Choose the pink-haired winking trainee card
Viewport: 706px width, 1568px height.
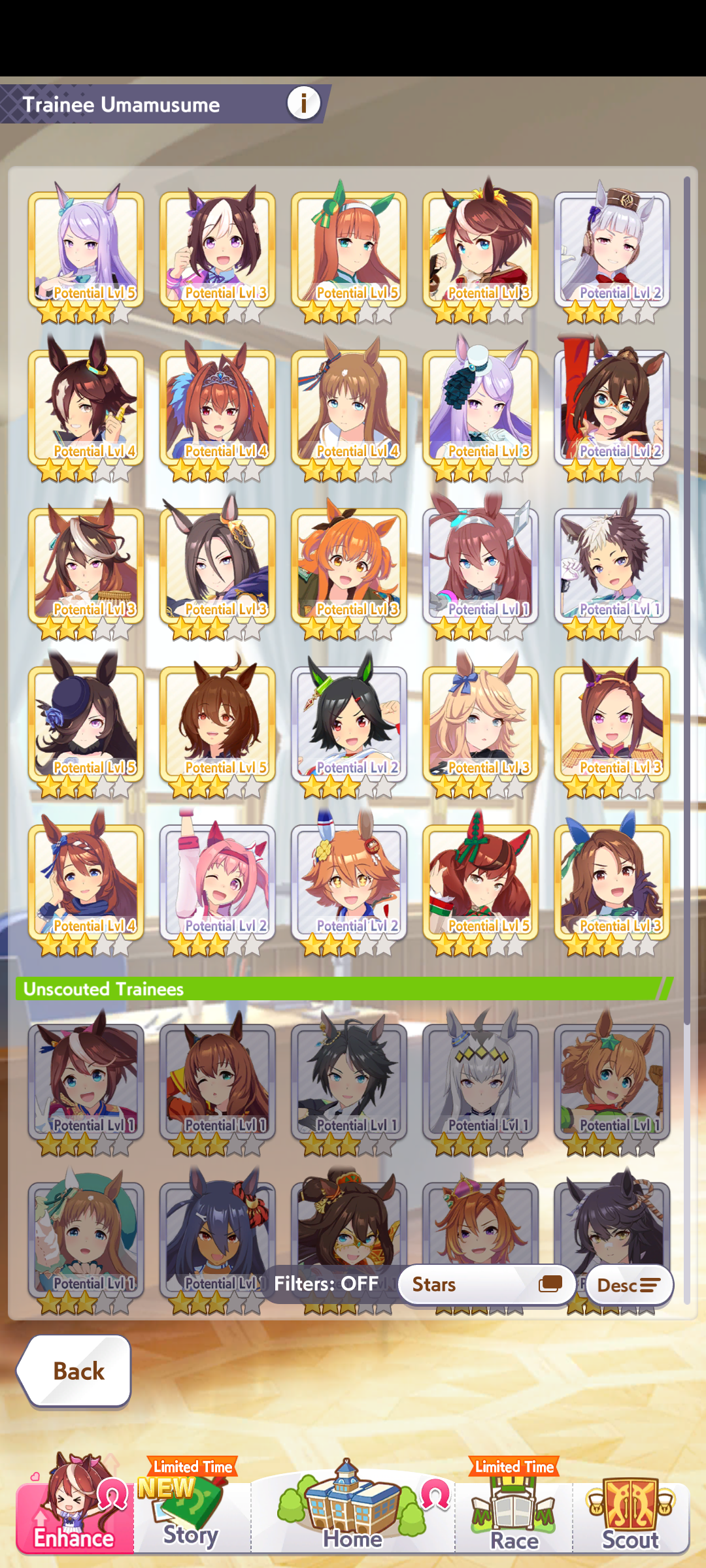coord(218,884)
